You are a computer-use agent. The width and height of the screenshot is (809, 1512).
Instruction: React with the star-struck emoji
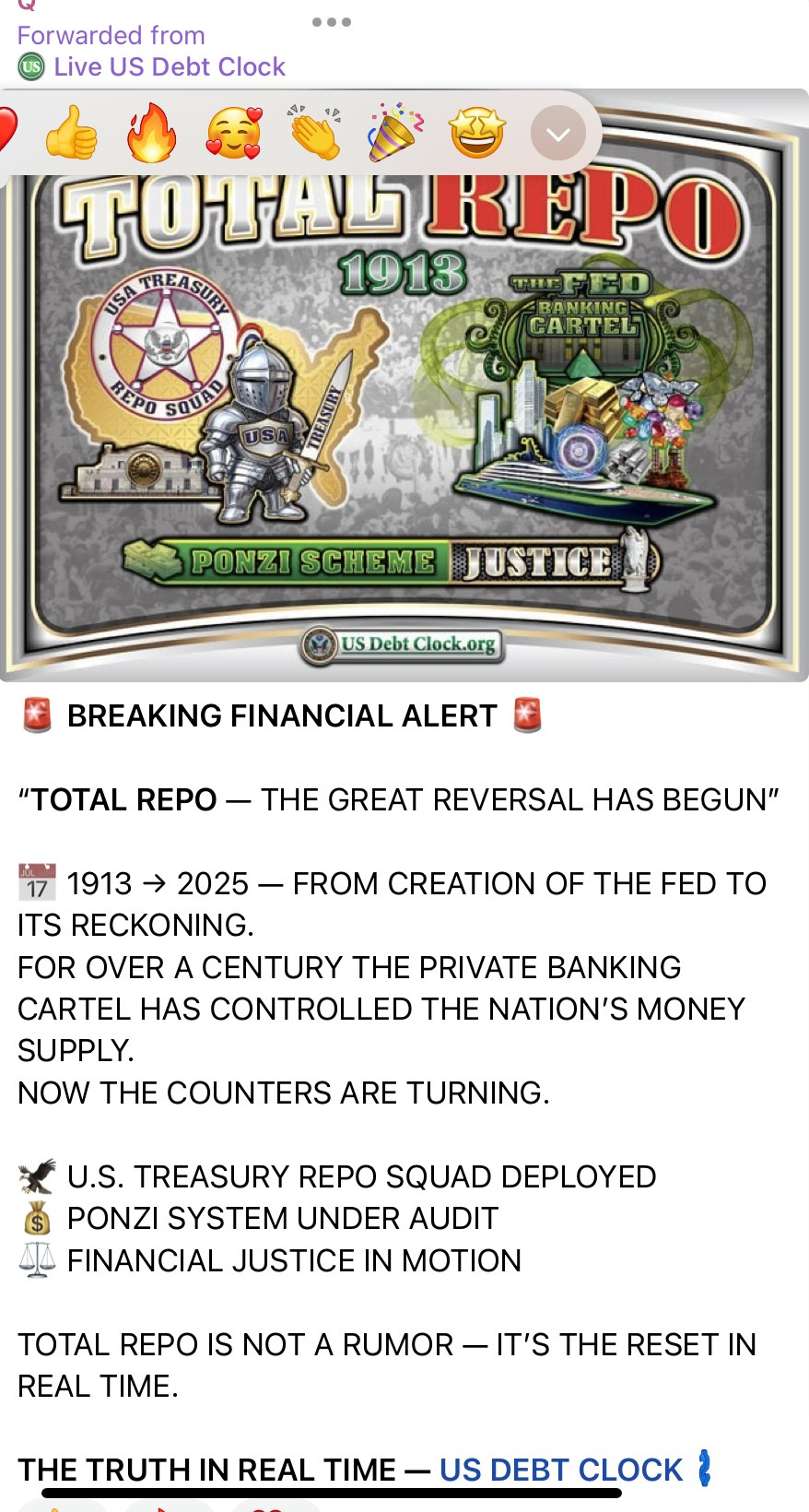477,134
